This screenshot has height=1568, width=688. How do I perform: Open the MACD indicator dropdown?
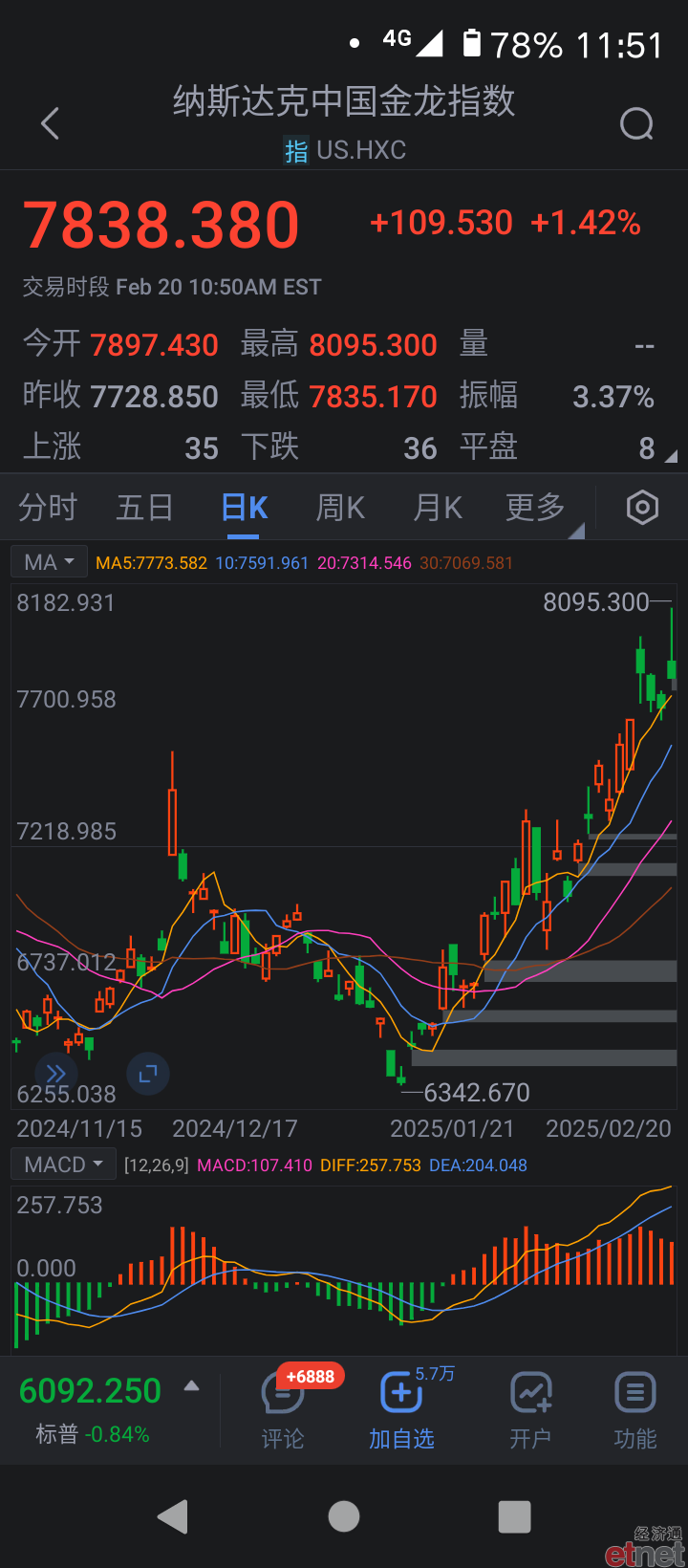63,1165
